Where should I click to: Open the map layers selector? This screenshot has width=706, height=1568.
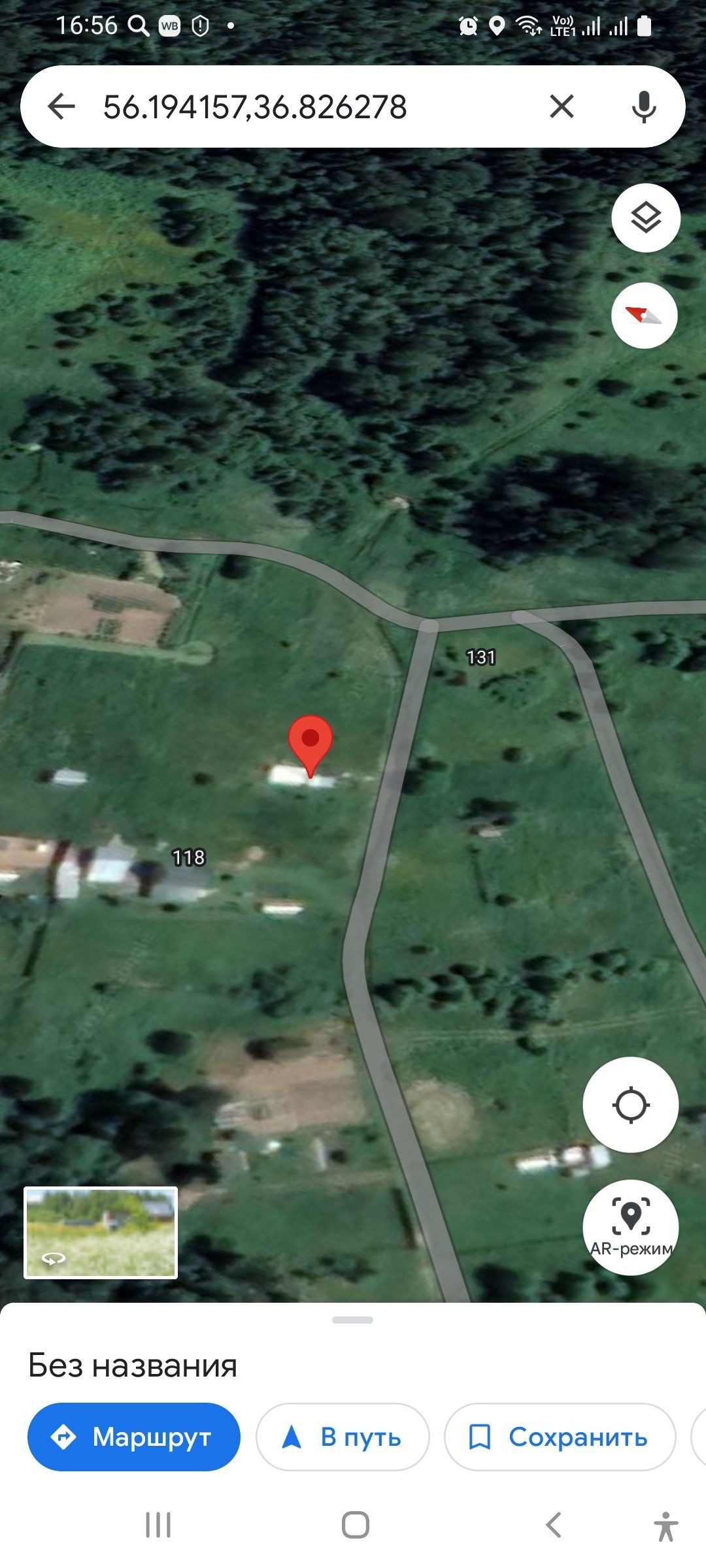pyautogui.click(x=646, y=218)
